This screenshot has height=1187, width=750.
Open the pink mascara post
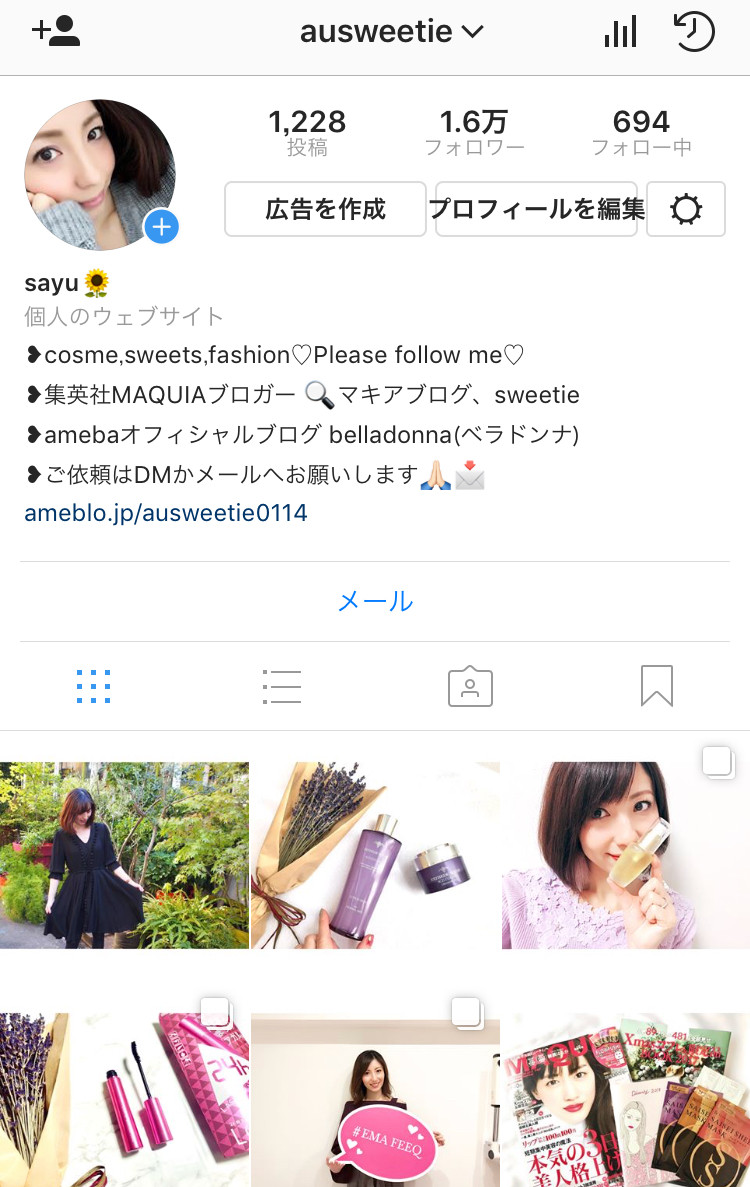pyautogui.click(x=124, y=1100)
